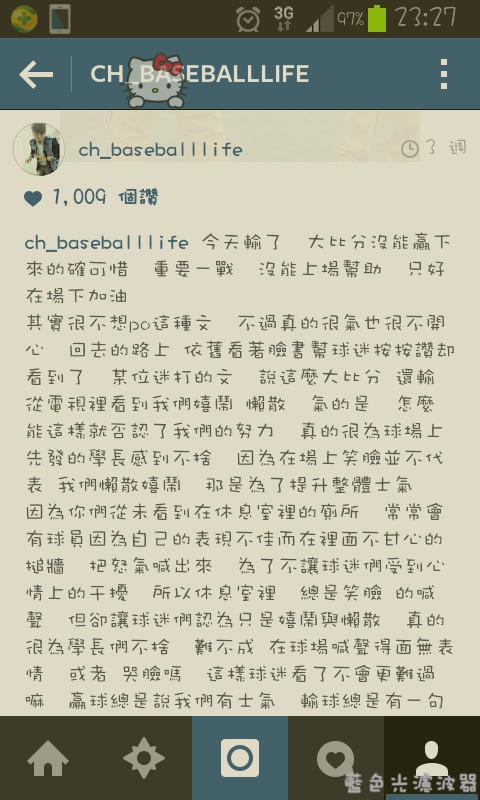Switch to the activity heart tab

[336, 758]
